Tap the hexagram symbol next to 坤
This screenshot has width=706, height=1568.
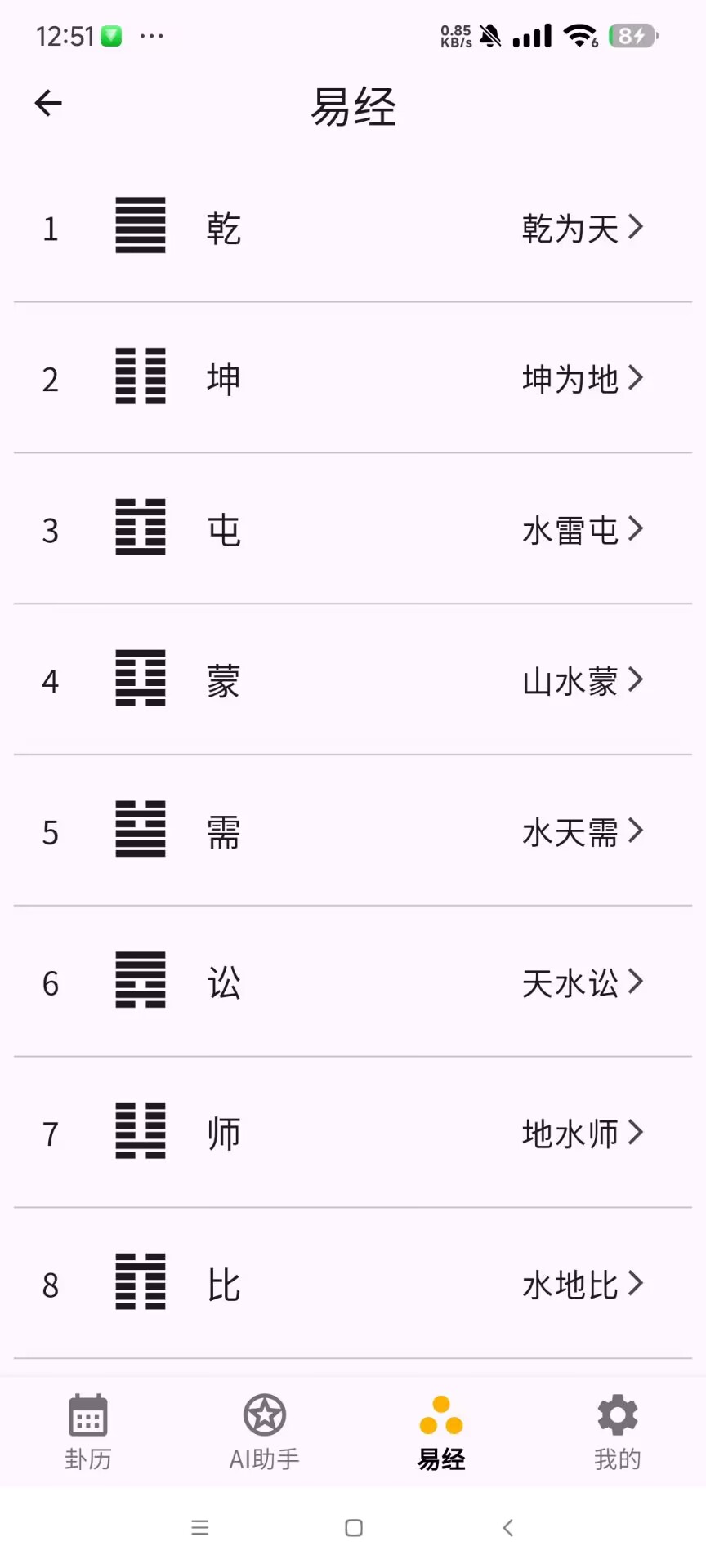click(140, 377)
